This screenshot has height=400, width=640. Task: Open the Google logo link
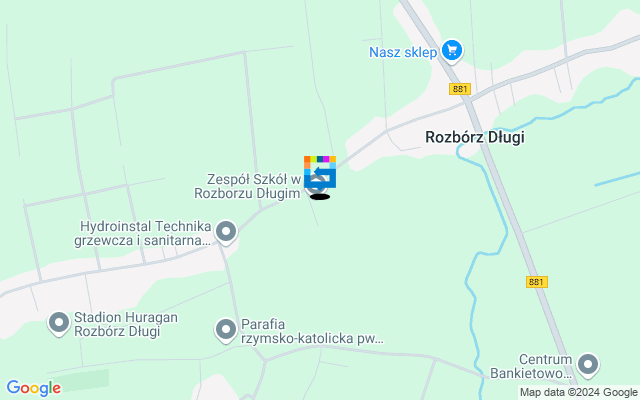(33, 388)
